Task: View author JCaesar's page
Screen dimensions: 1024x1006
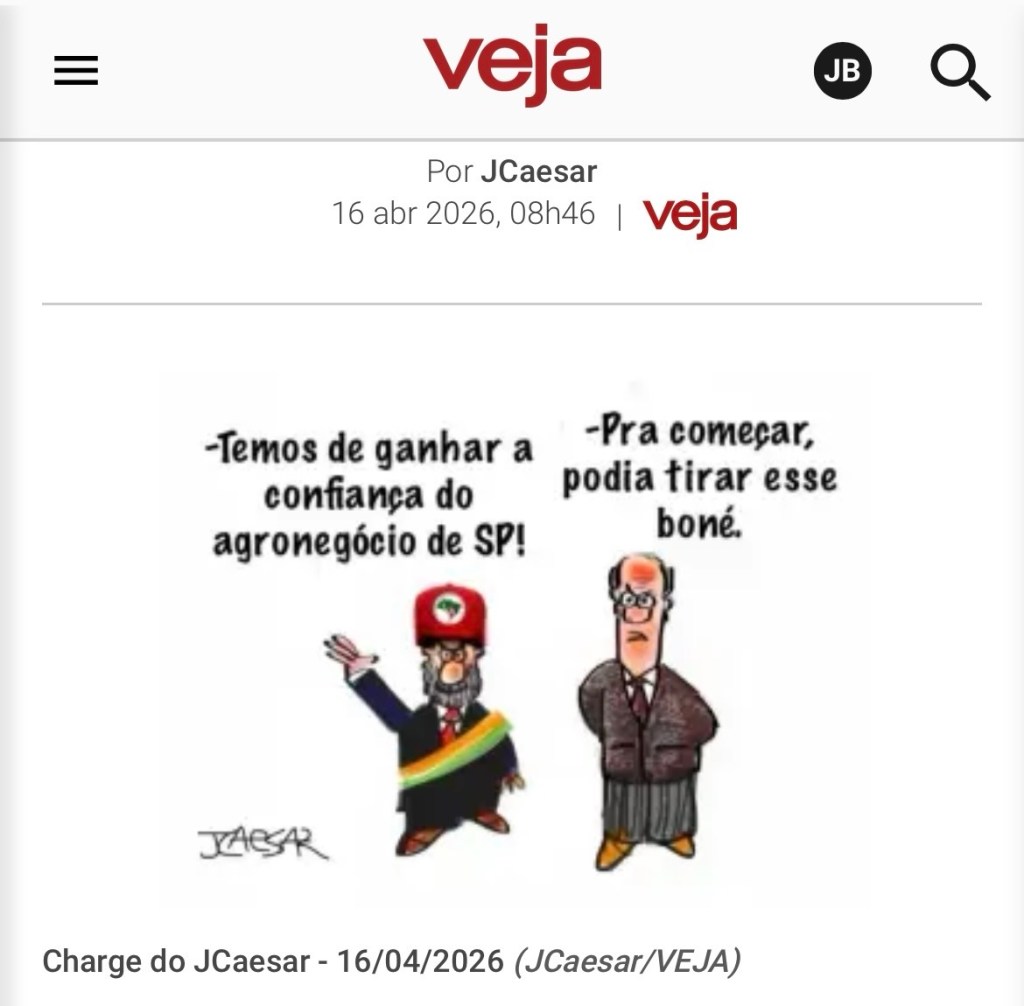Action: tap(538, 171)
